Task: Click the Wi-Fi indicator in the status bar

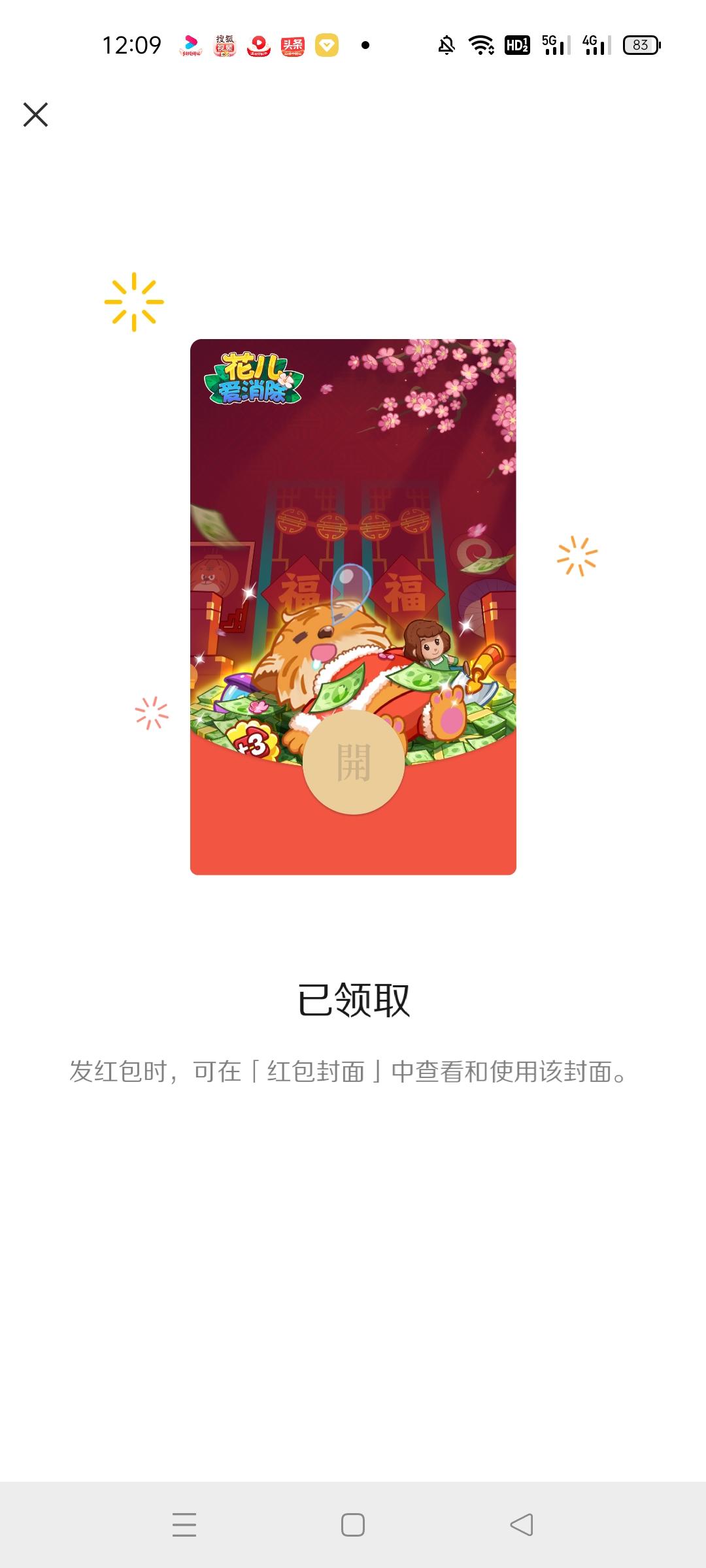Action: pyautogui.click(x=482, y=44)
